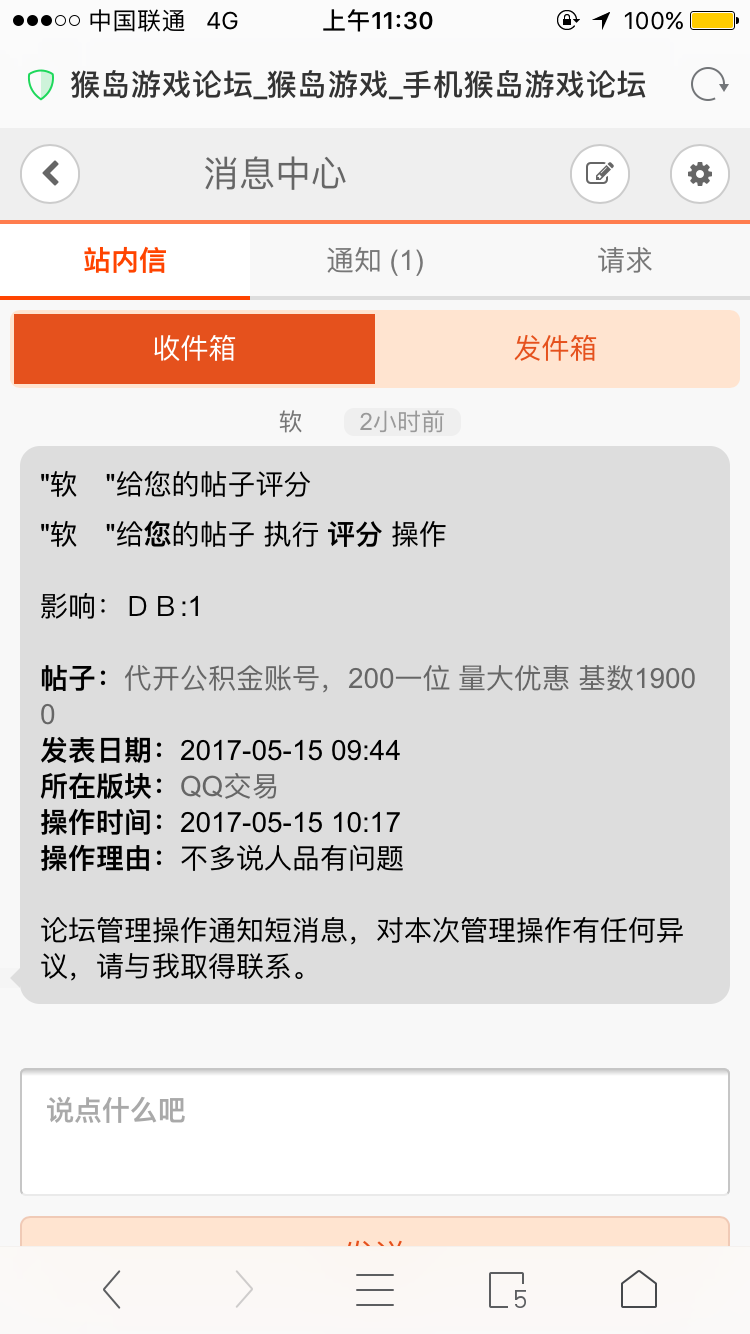The width and height of the screenshot is (750, 1334).
Task: Switch to the 请求 tab
Action: [625, 261]
